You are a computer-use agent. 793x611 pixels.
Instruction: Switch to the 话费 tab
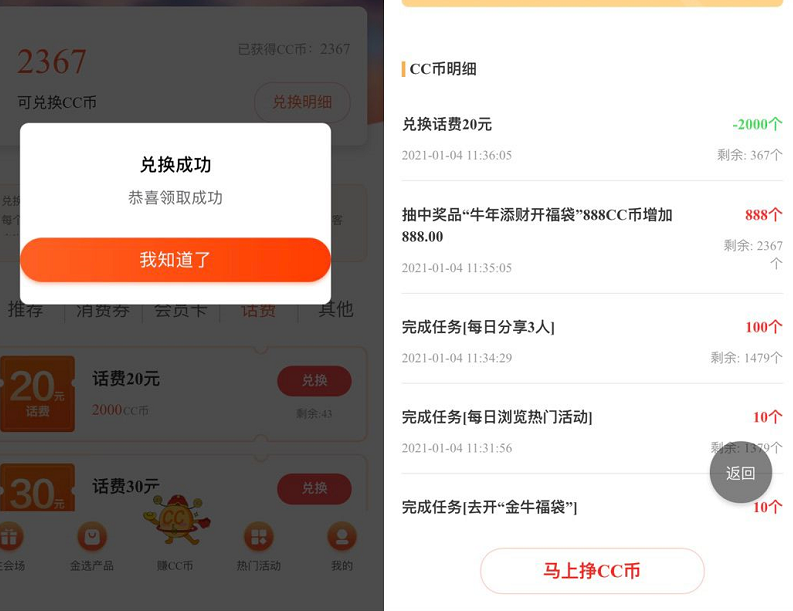(x=259, y=310)
